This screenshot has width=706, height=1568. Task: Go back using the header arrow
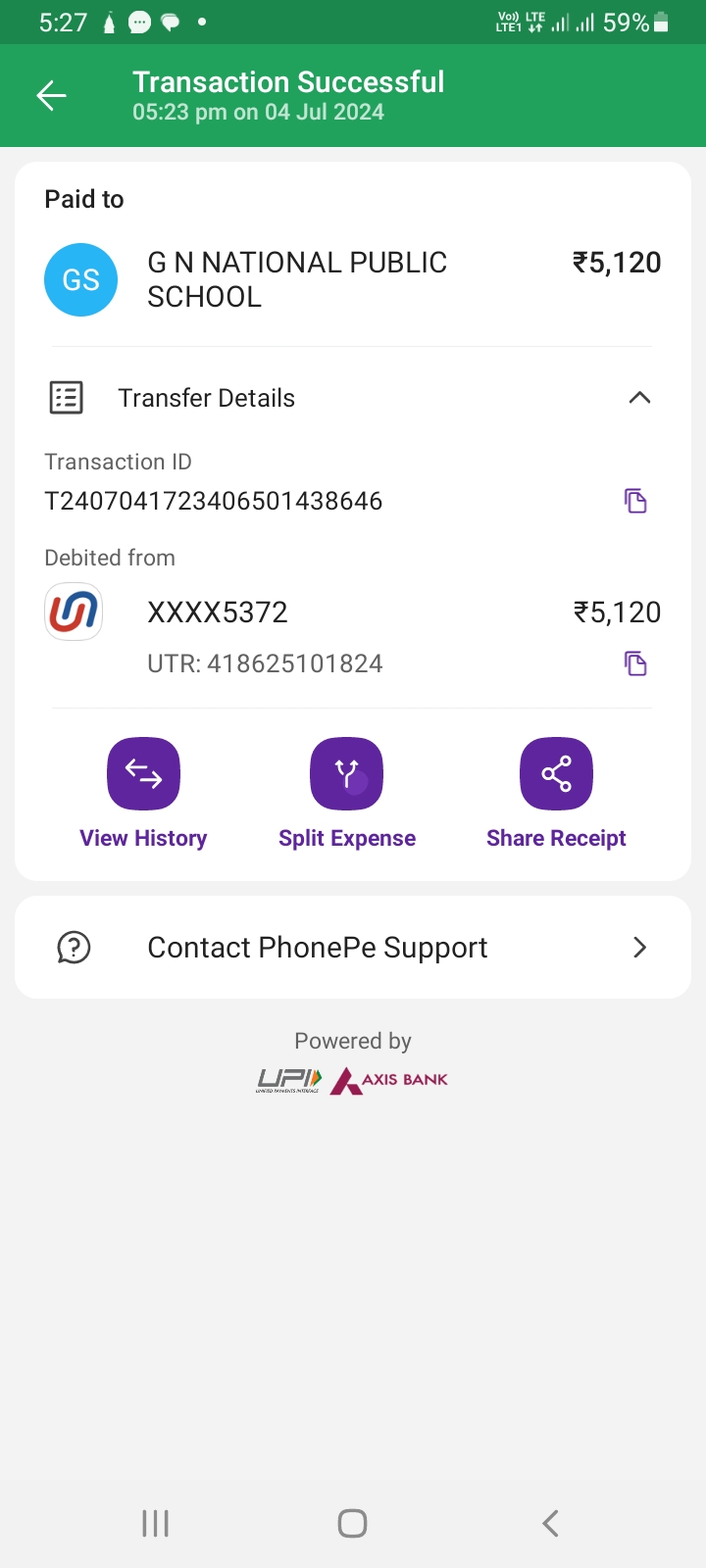click(x=51, y=95)
